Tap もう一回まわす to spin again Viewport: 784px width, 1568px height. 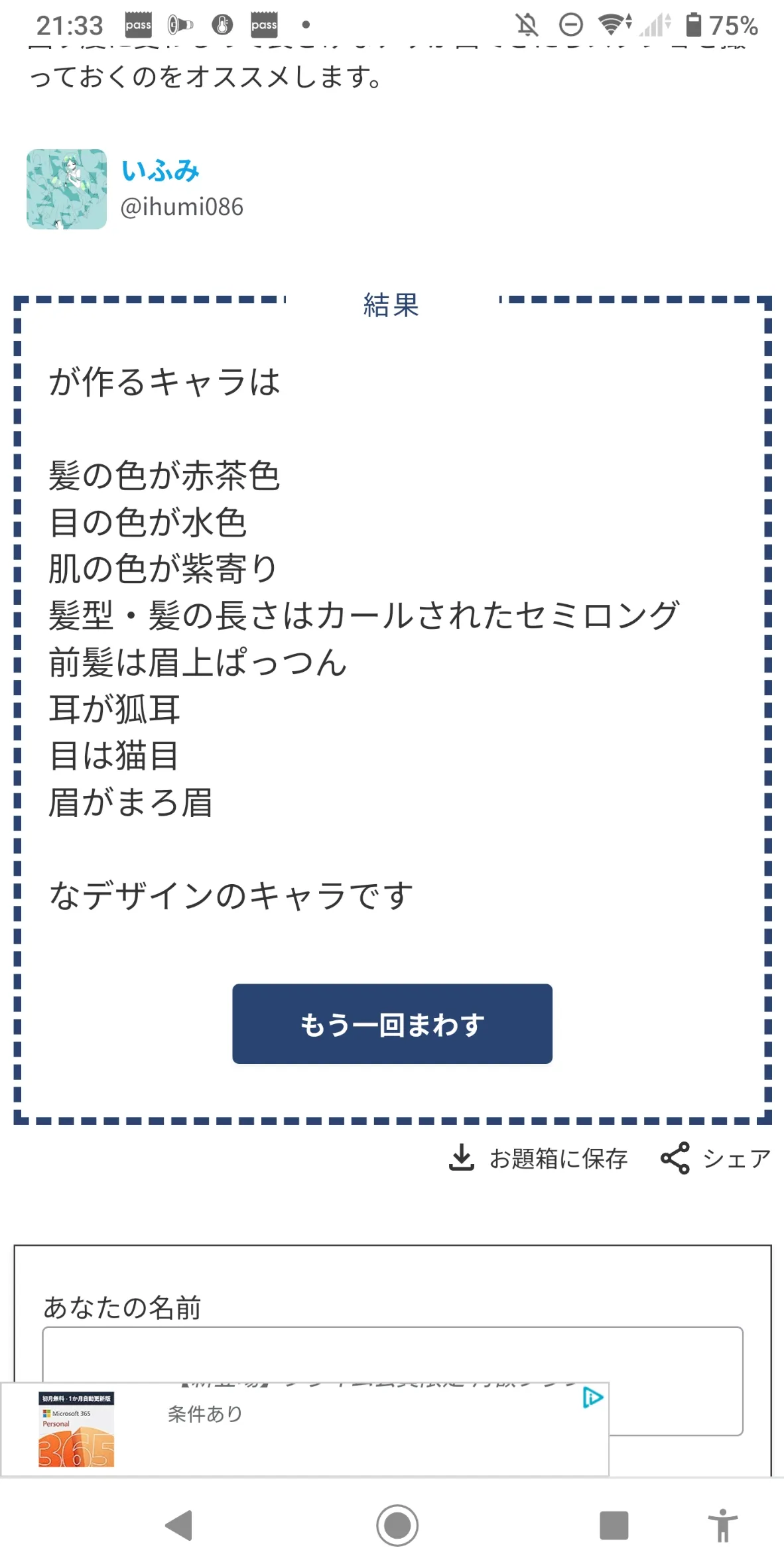[392, 1023]
